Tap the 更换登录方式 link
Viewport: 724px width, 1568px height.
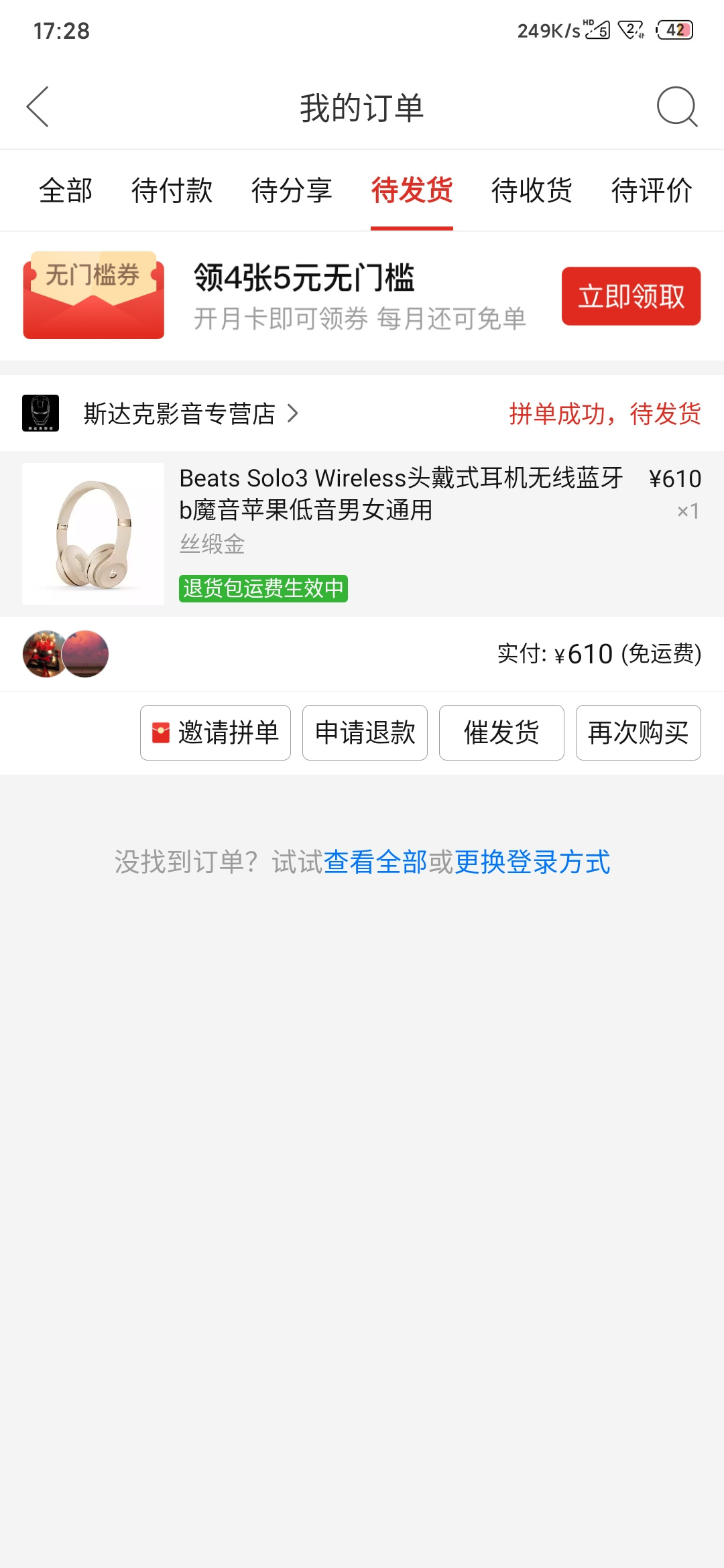pyautogui.click(x=532, y=862)
